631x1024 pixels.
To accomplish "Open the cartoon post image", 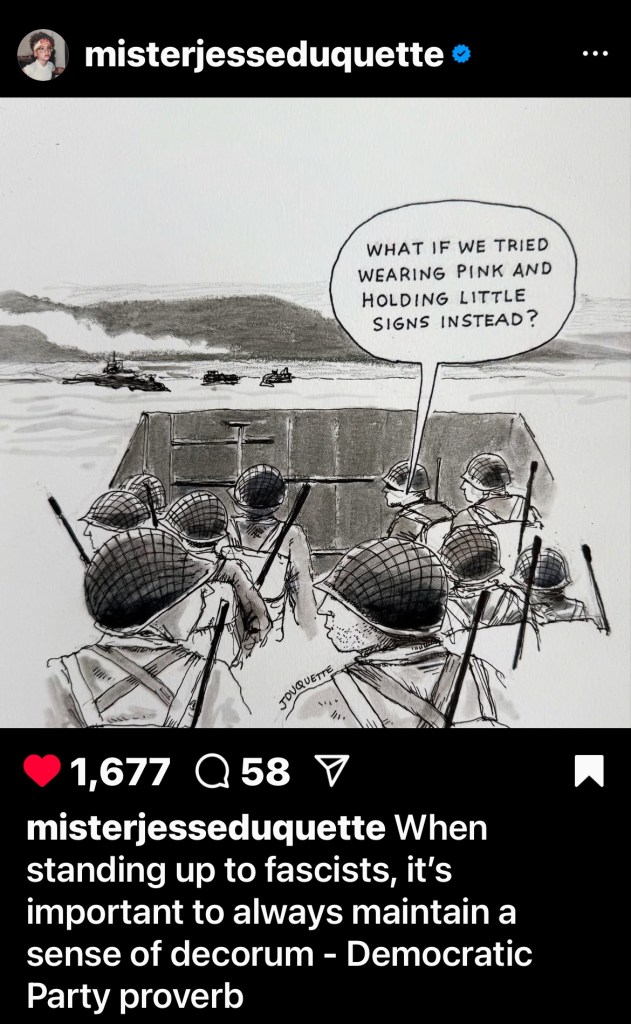I will [315, 412].
